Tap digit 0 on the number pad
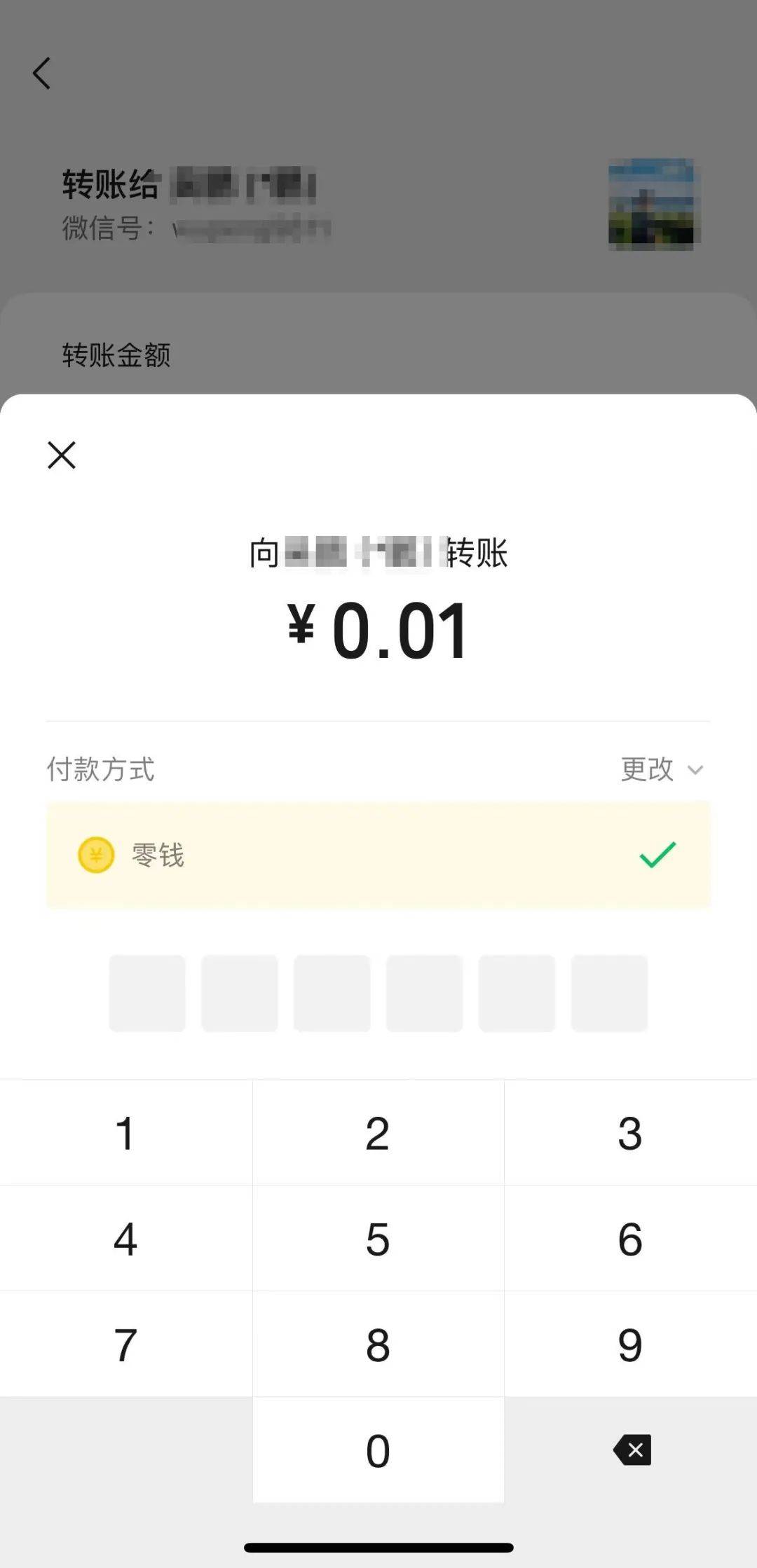 [378, 1451]
